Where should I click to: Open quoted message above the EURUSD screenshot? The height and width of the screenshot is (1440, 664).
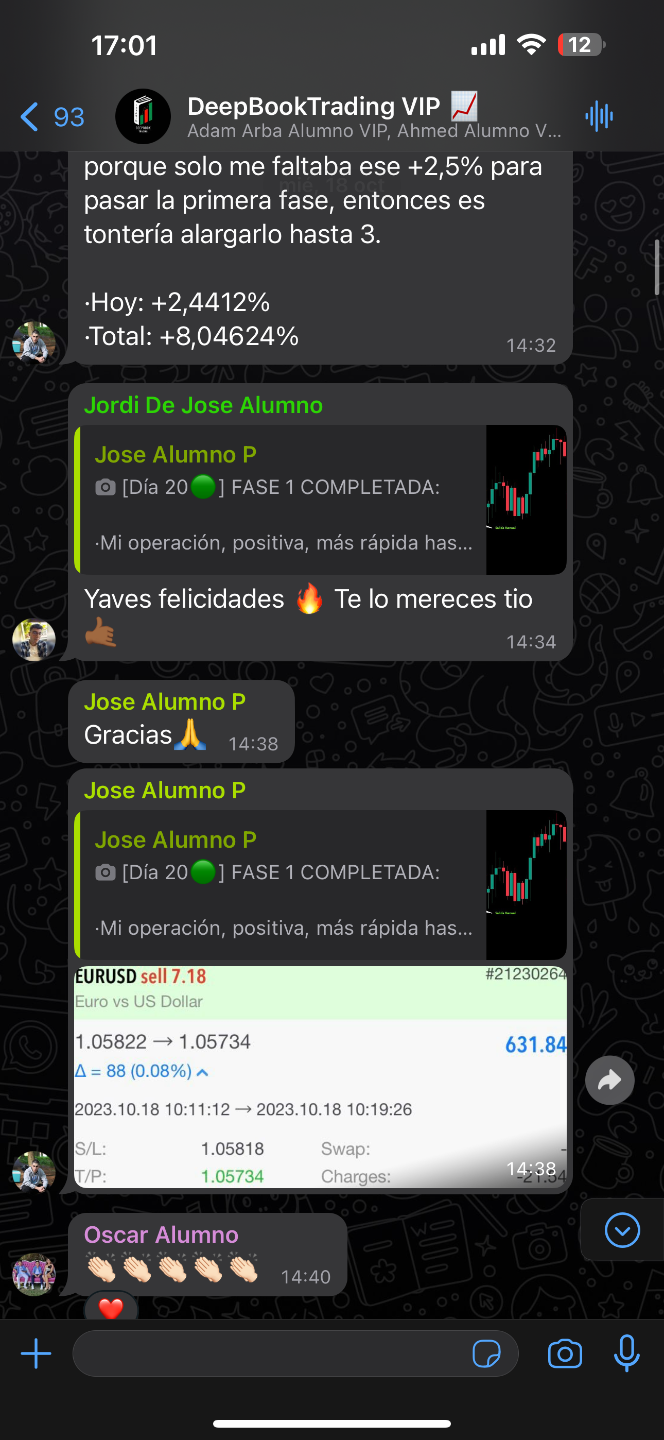point(320,885)
